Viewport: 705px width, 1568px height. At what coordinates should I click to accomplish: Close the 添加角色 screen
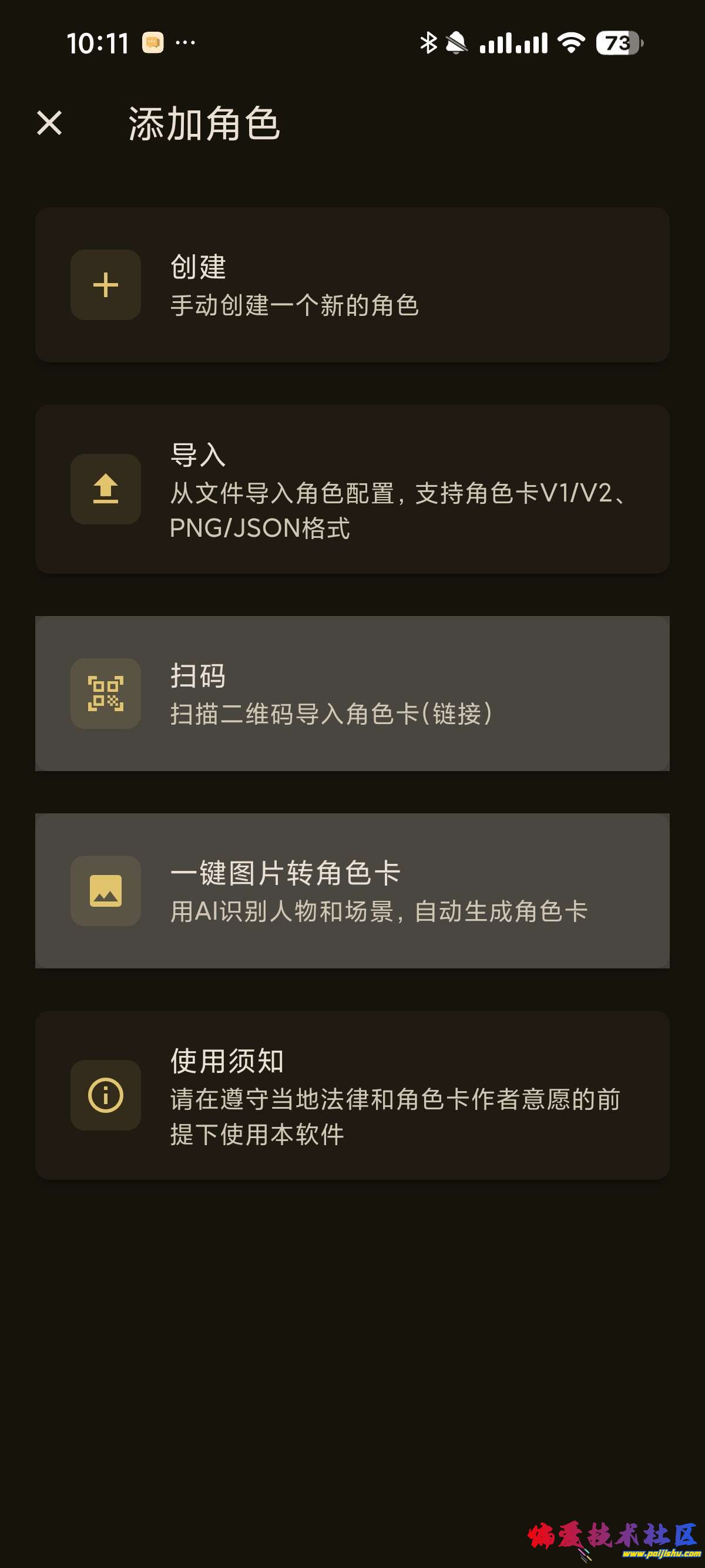49,123
